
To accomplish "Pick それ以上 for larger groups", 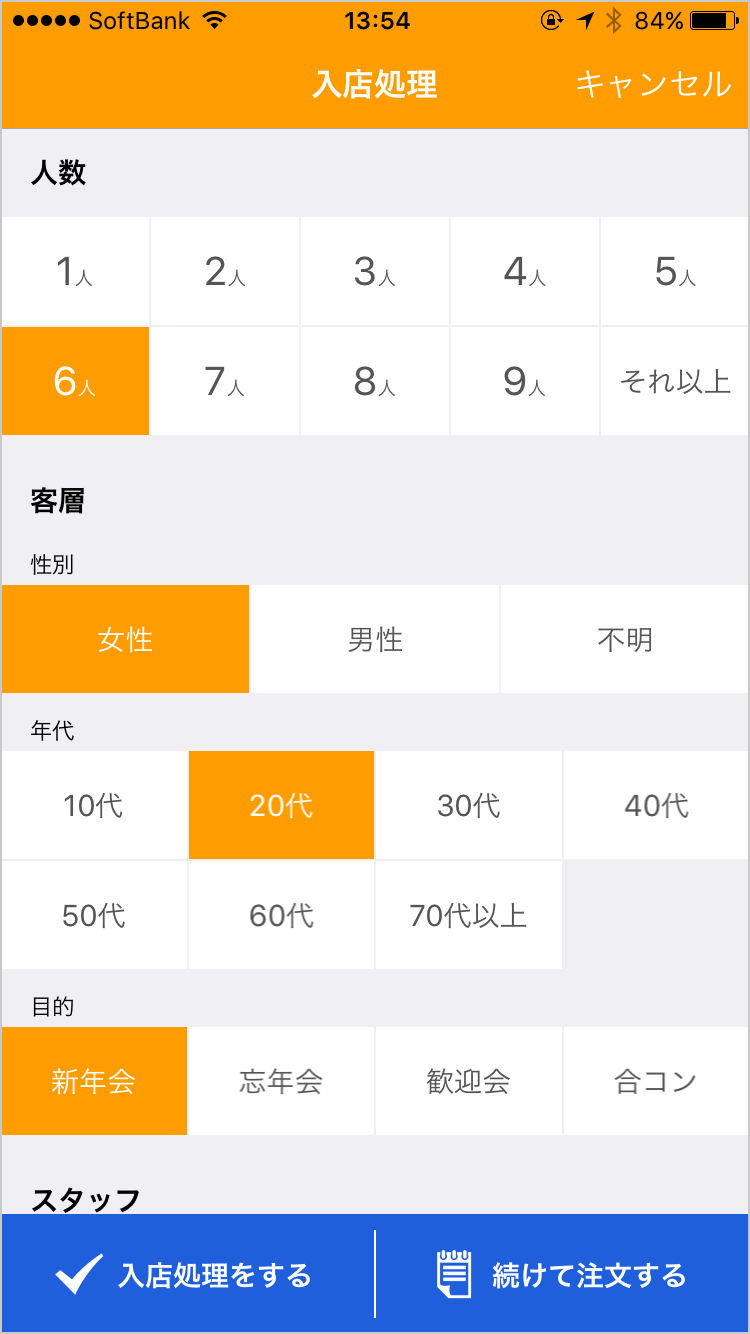I will (x=675, y=382).
